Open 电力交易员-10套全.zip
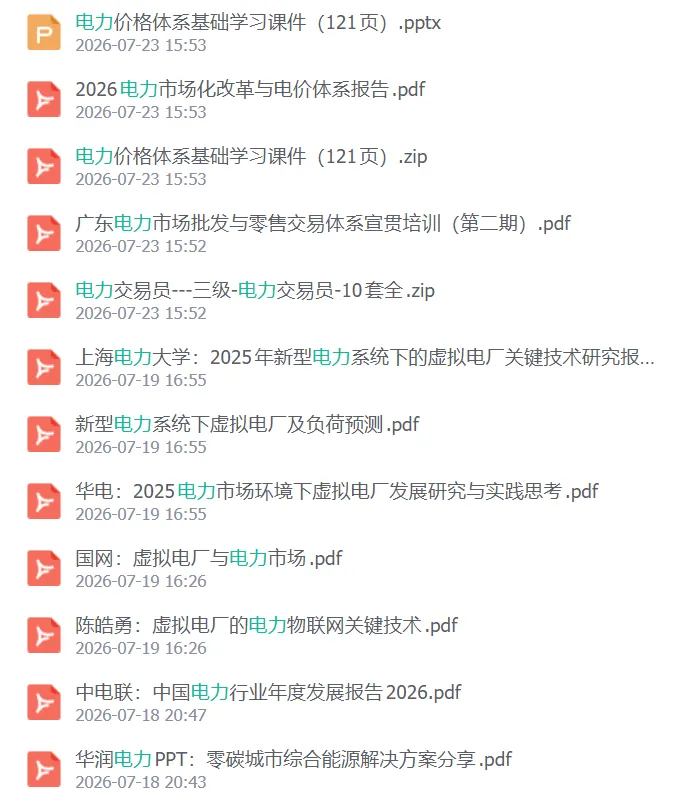 click(x=255, y=290)
